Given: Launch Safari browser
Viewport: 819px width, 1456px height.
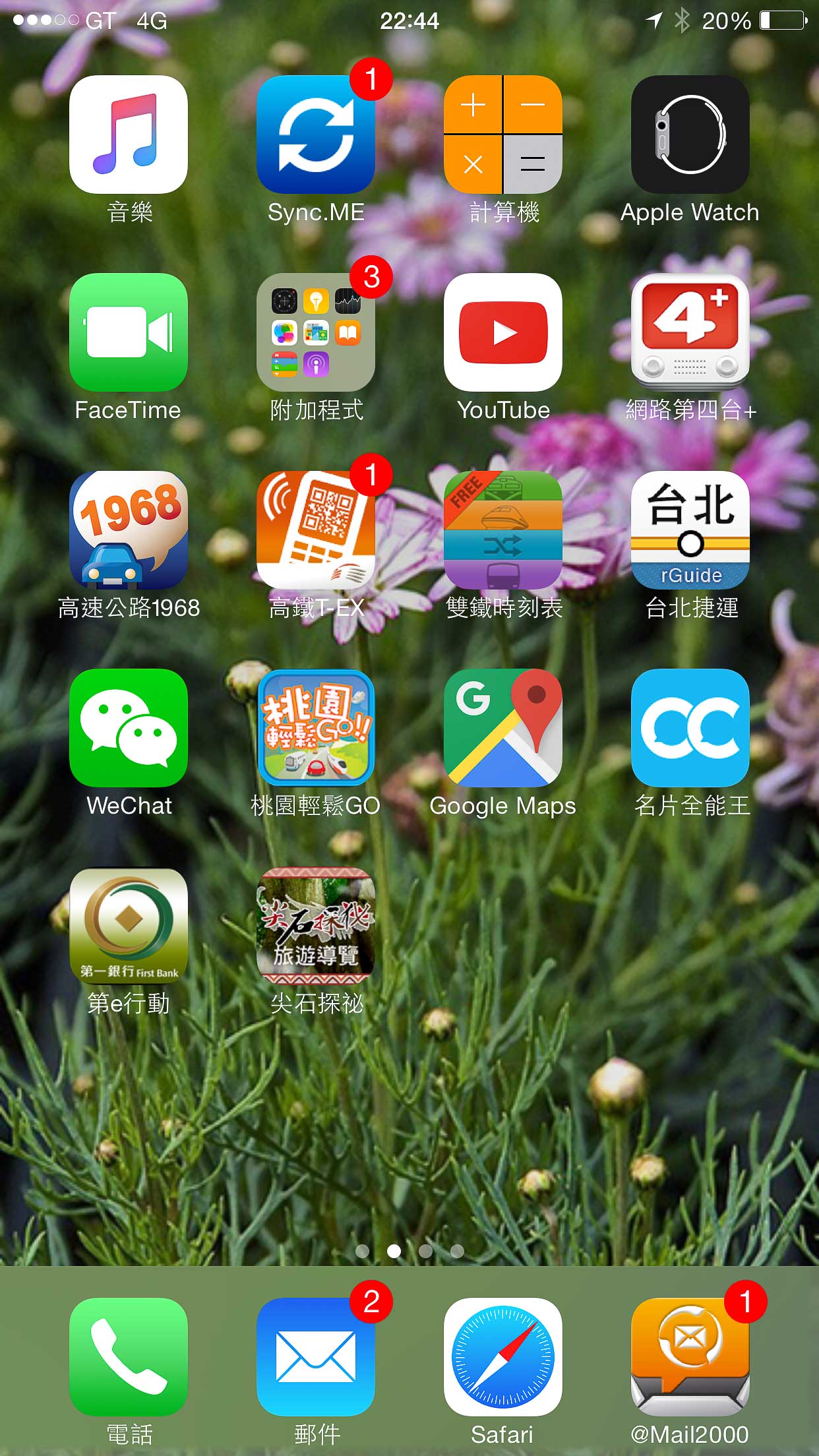Looking at the screenshot, I should pyautogui.click(x=503, y=1357).
